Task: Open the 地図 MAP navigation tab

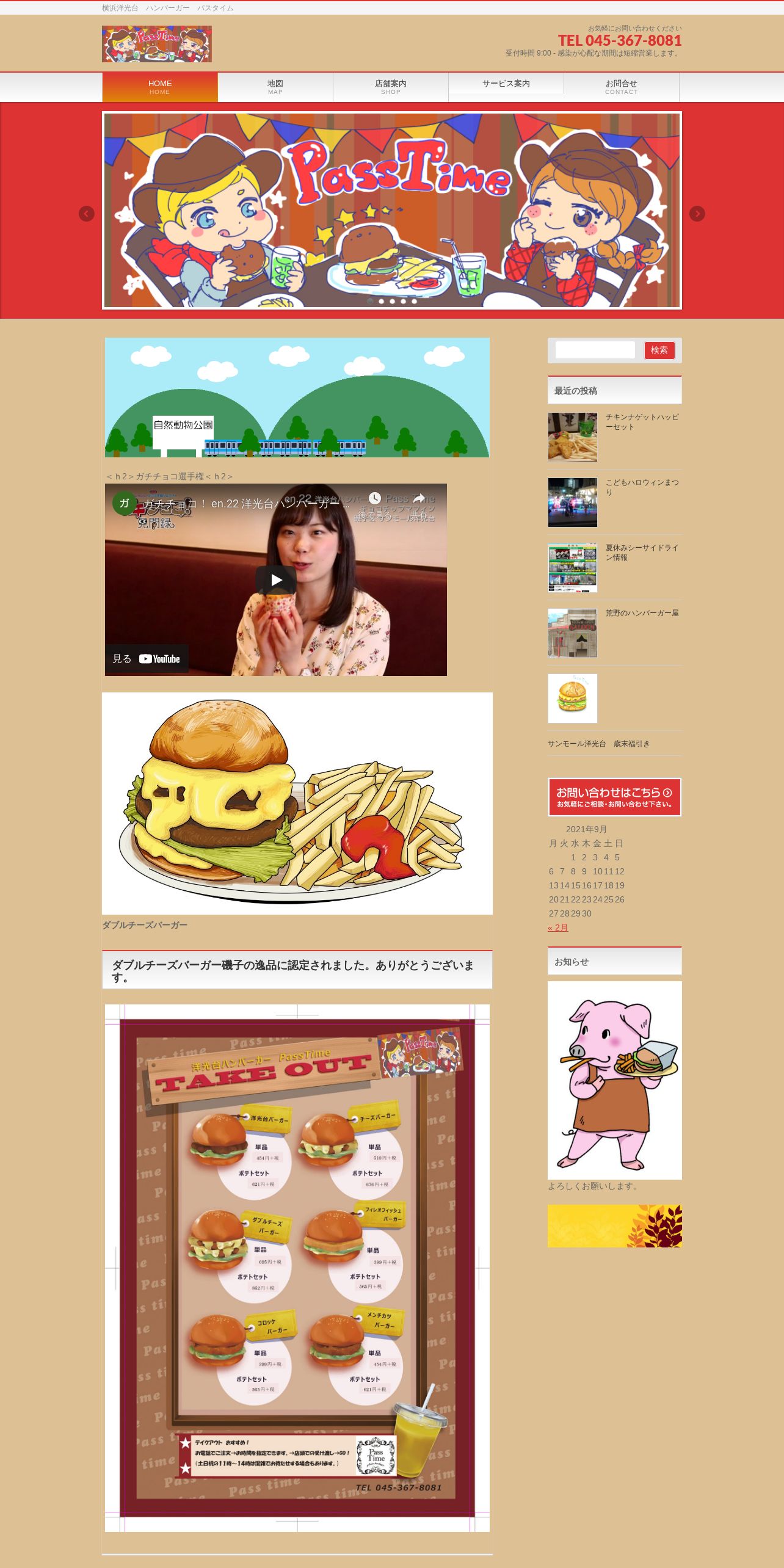Action: click(x=275, y=87)
